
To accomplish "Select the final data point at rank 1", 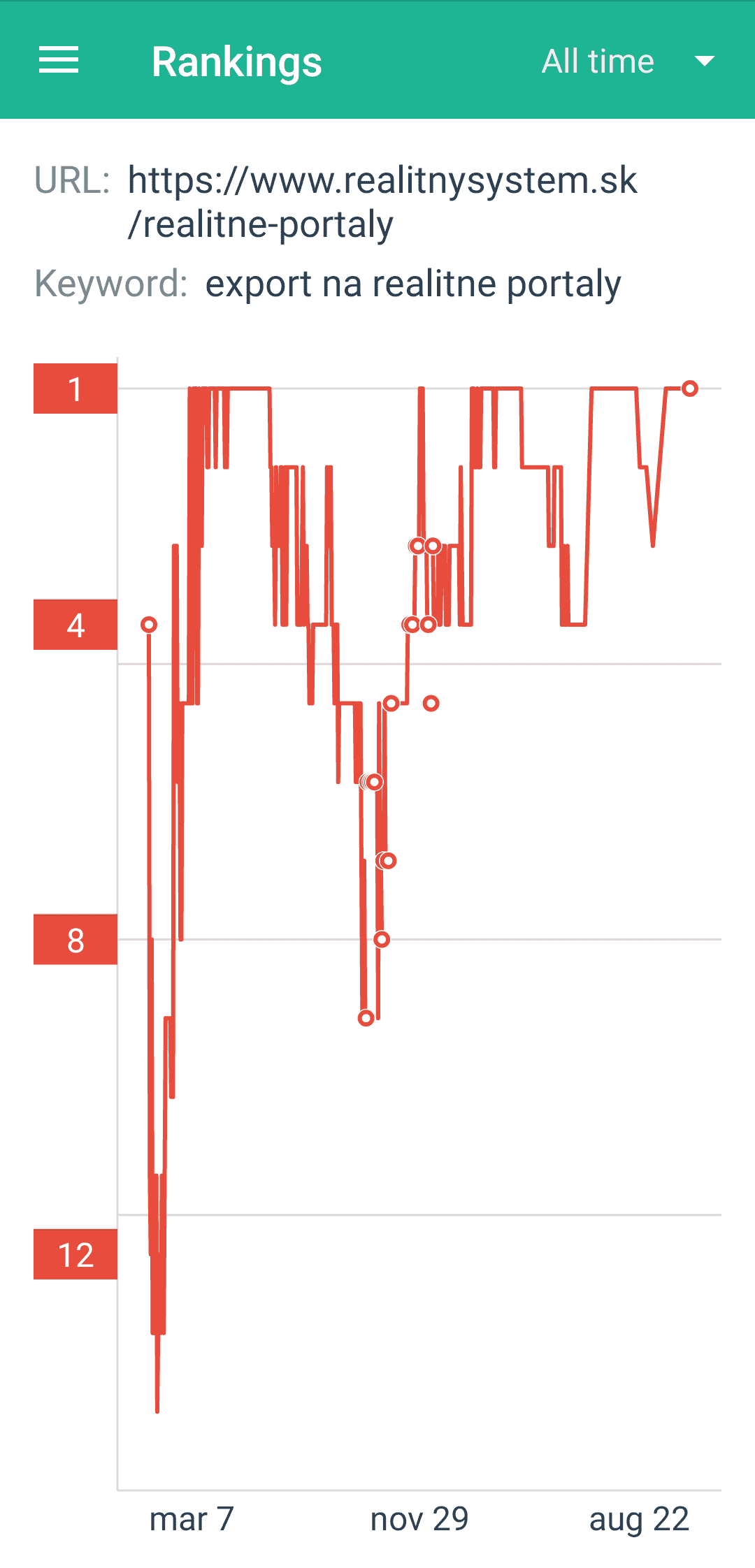I will 690,389.
